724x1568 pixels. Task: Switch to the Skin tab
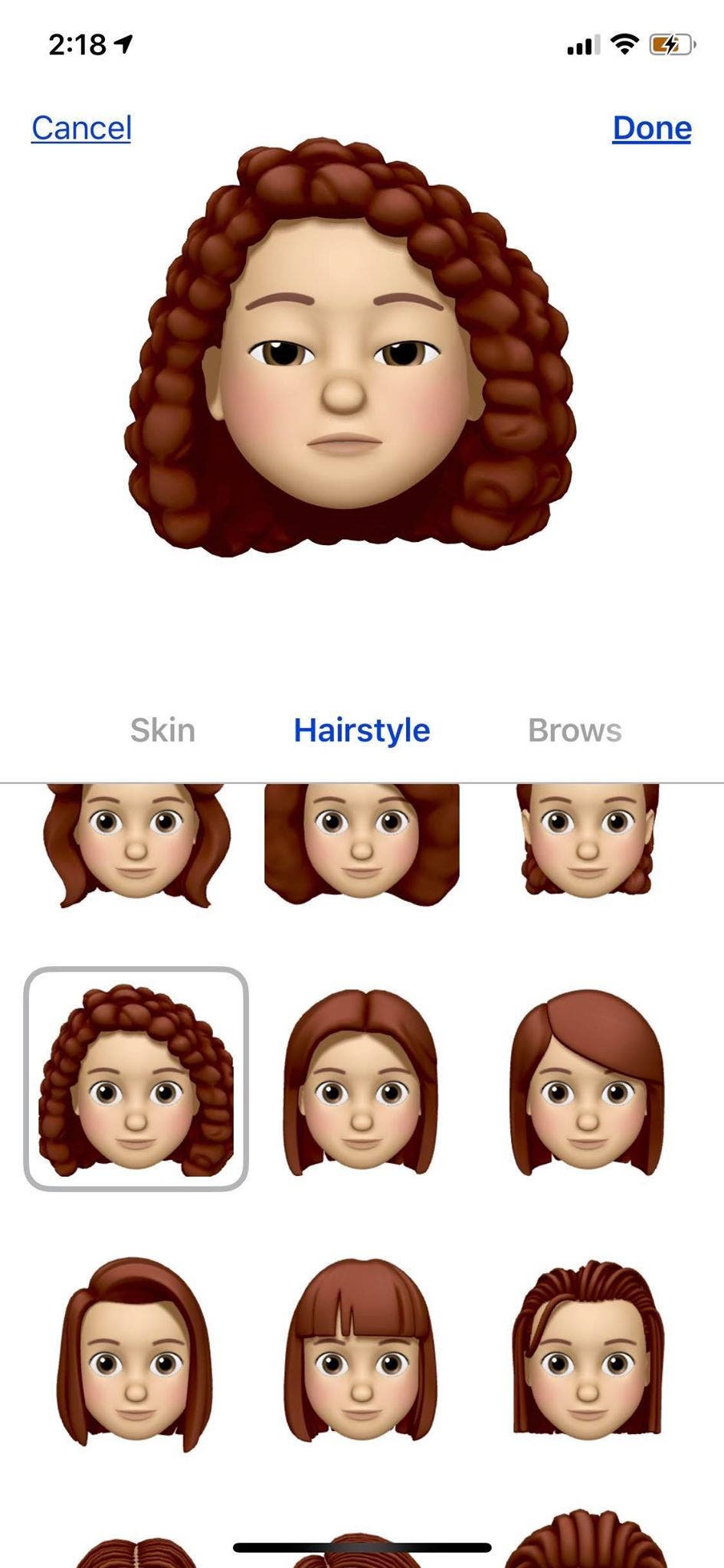pos(162,730)
